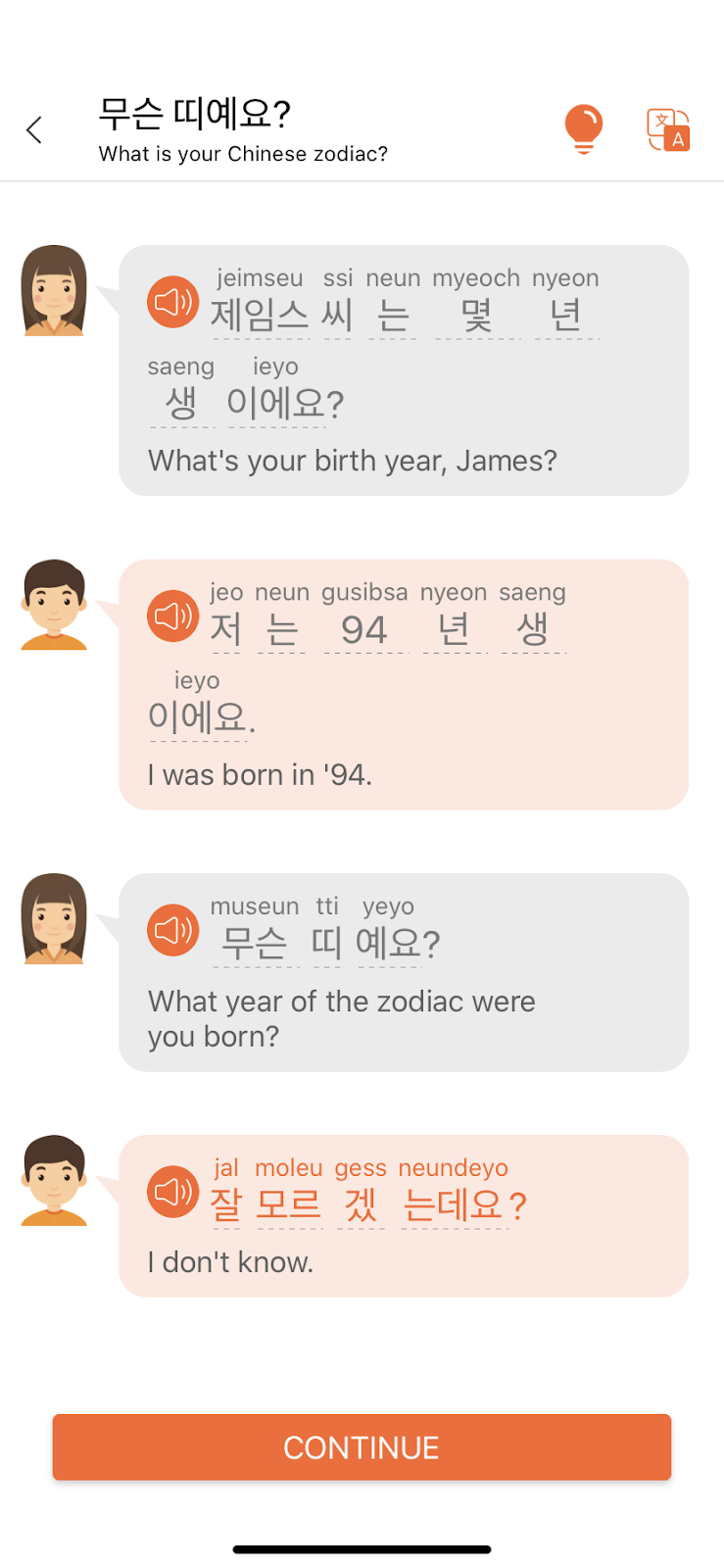Tap the underlined word 무슨
Viewport: 724px width, 1568px height.
tap(254, 944)
